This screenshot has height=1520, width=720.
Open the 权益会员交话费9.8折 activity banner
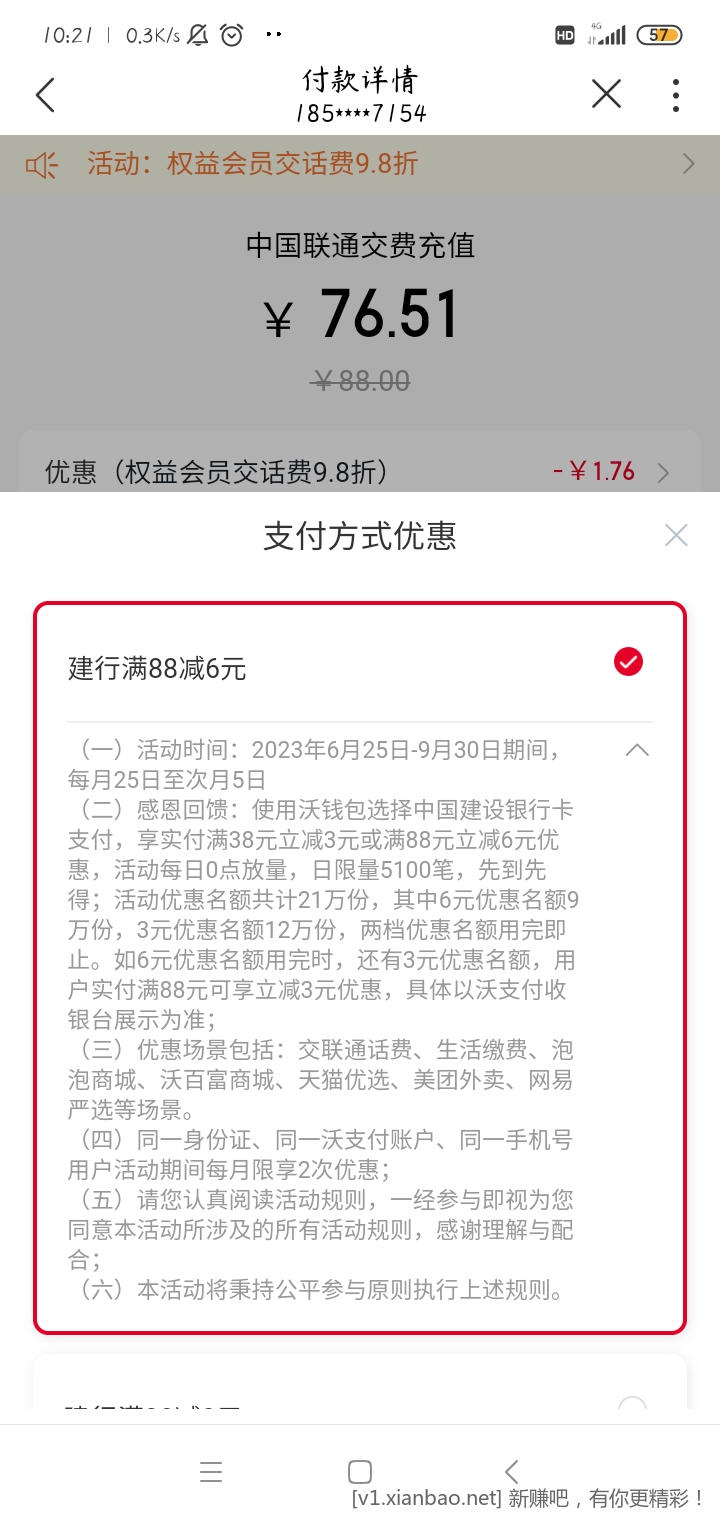(x=360, y=164)
